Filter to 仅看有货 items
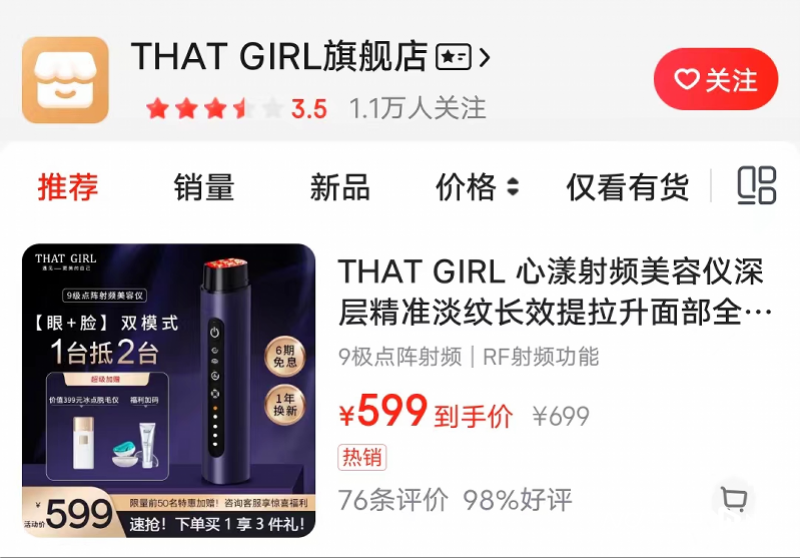 pyautogui.click(x=627, y=187)
